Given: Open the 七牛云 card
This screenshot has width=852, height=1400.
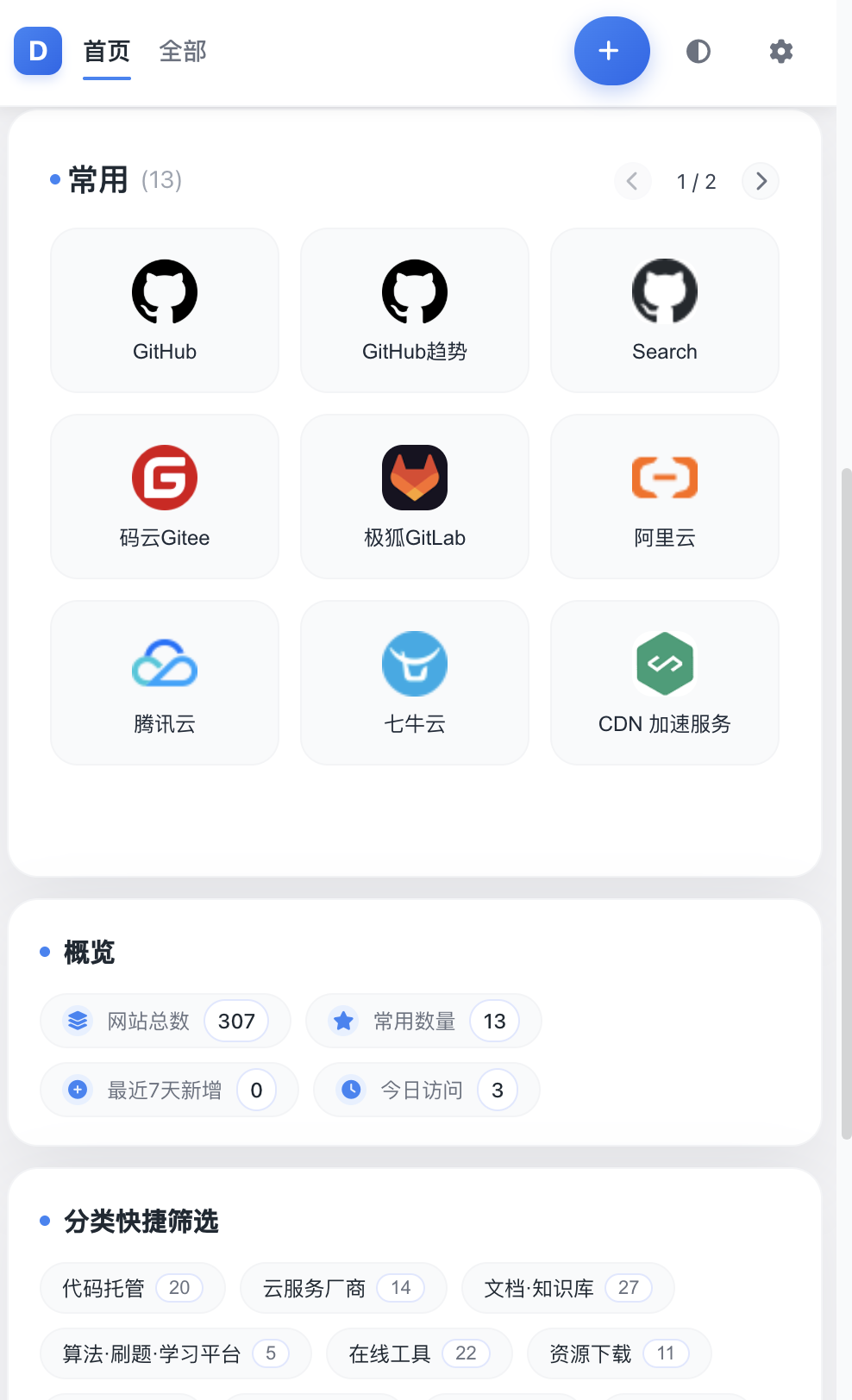Looking at the screenshot, I should pyautogui.click(x=415, y=683).
